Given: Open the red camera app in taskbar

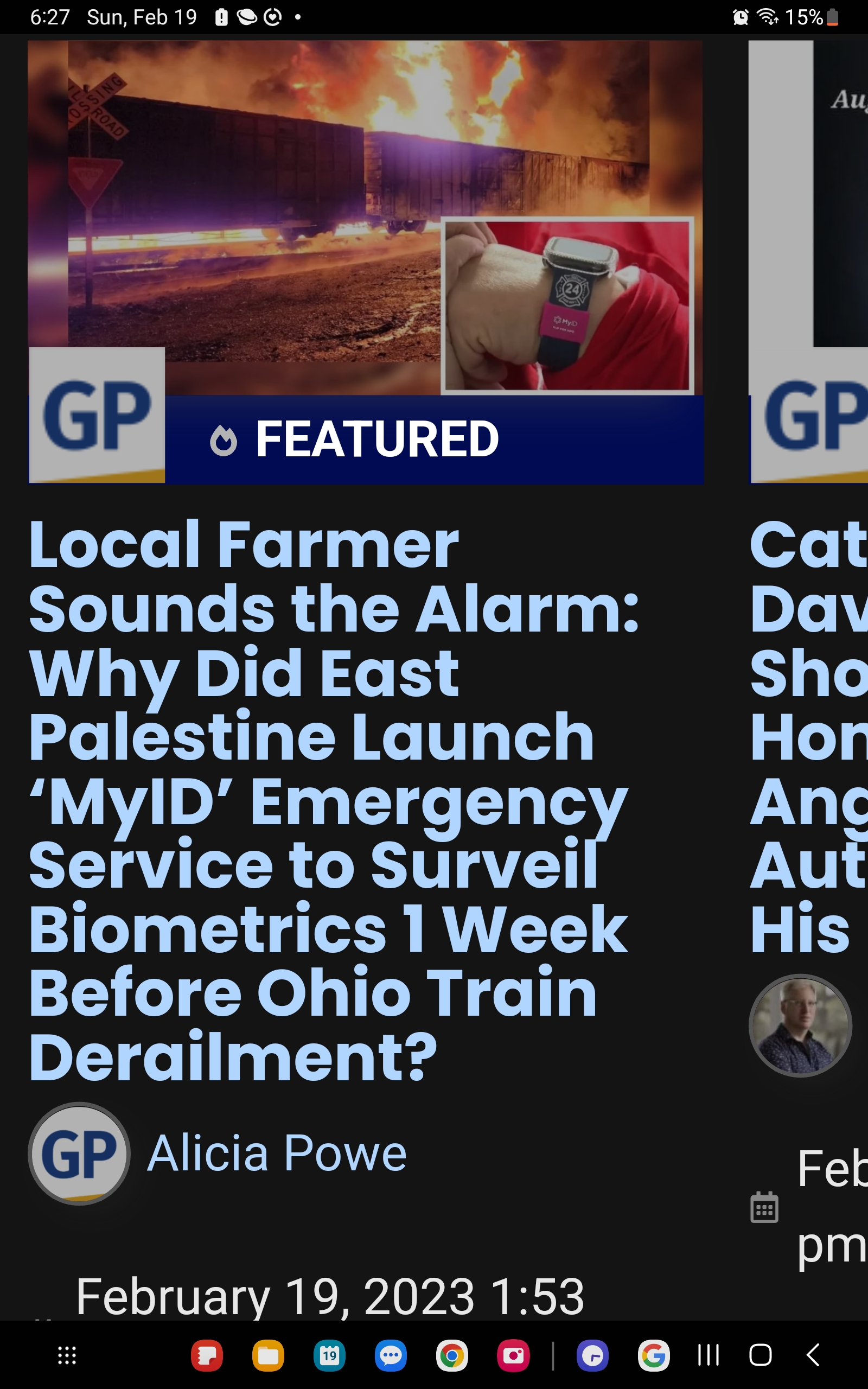Looking at the screenshot, I should click(513, 1356).
